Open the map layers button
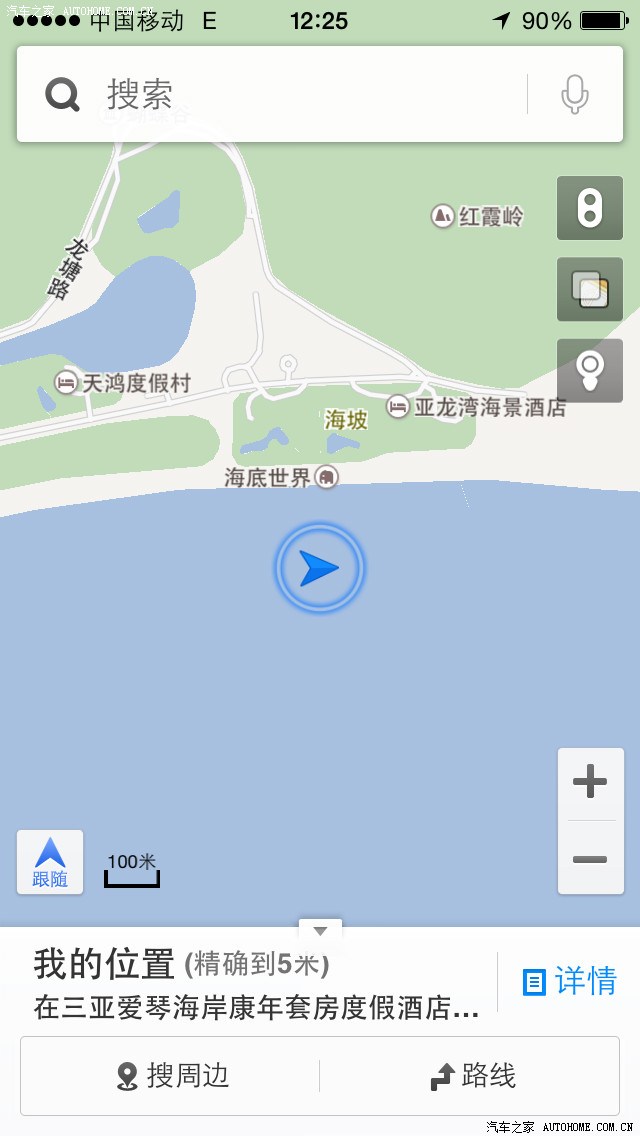This screenshot has height=1136, width=640. point(589,289)
